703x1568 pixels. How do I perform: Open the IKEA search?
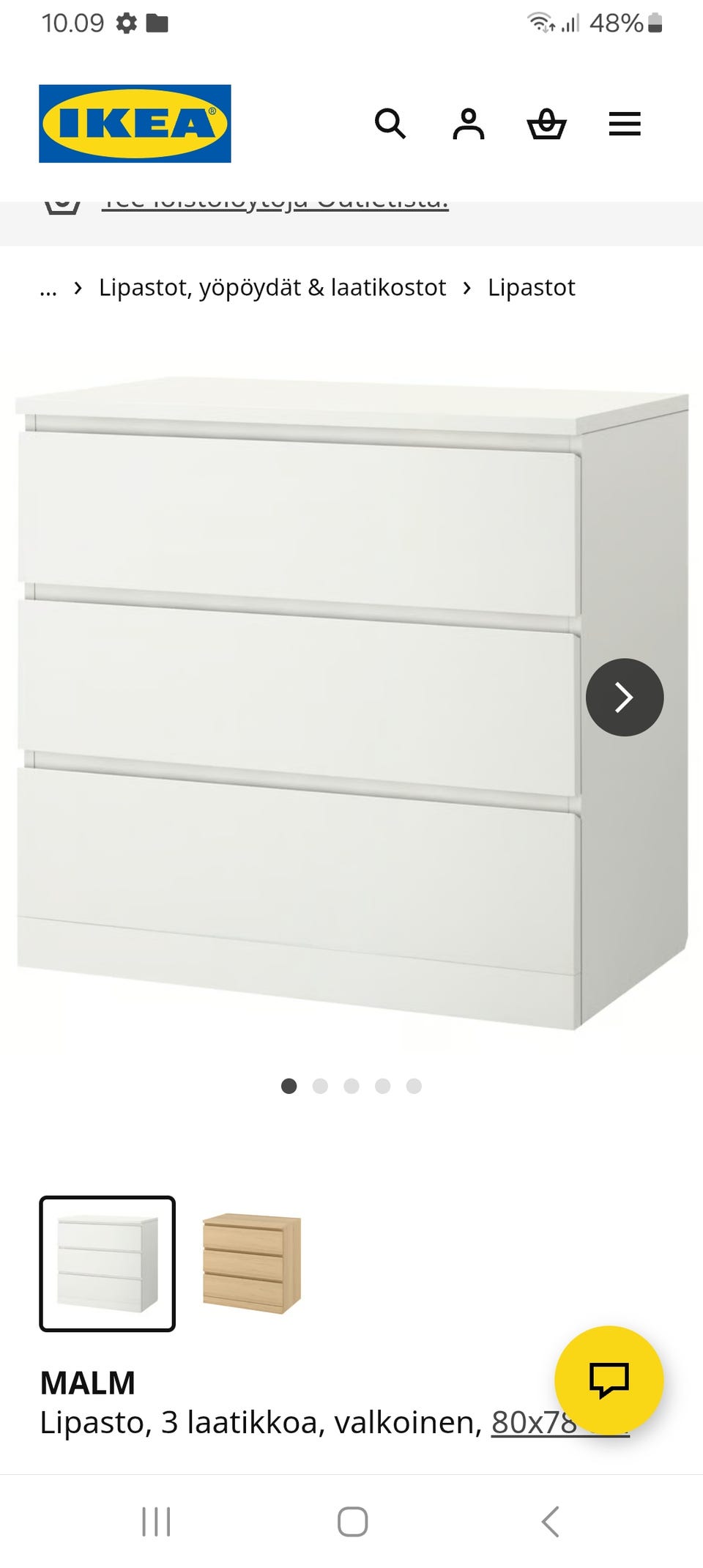pos(390,124)
